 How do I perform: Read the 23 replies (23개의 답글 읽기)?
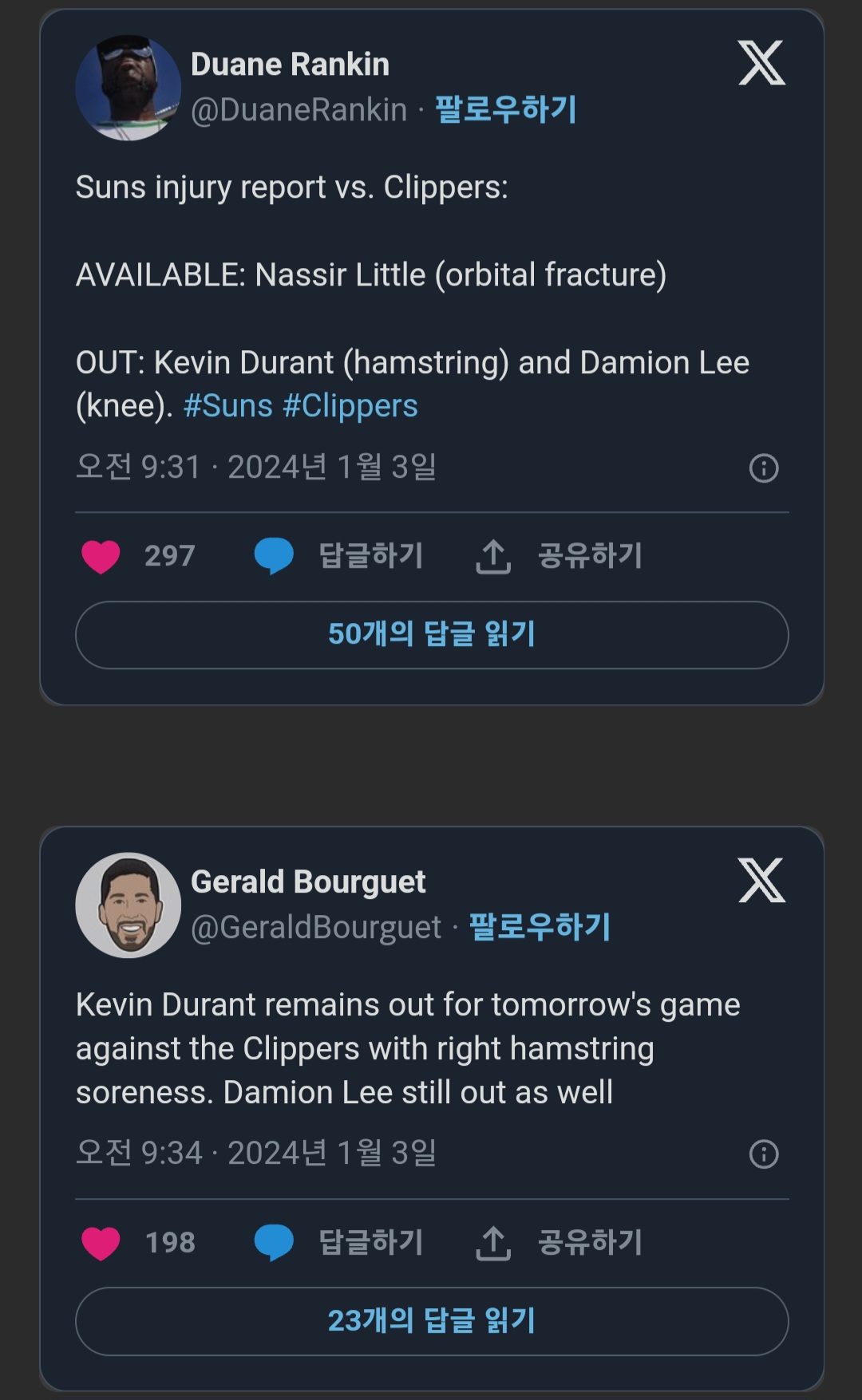[x=432, y=1321]
